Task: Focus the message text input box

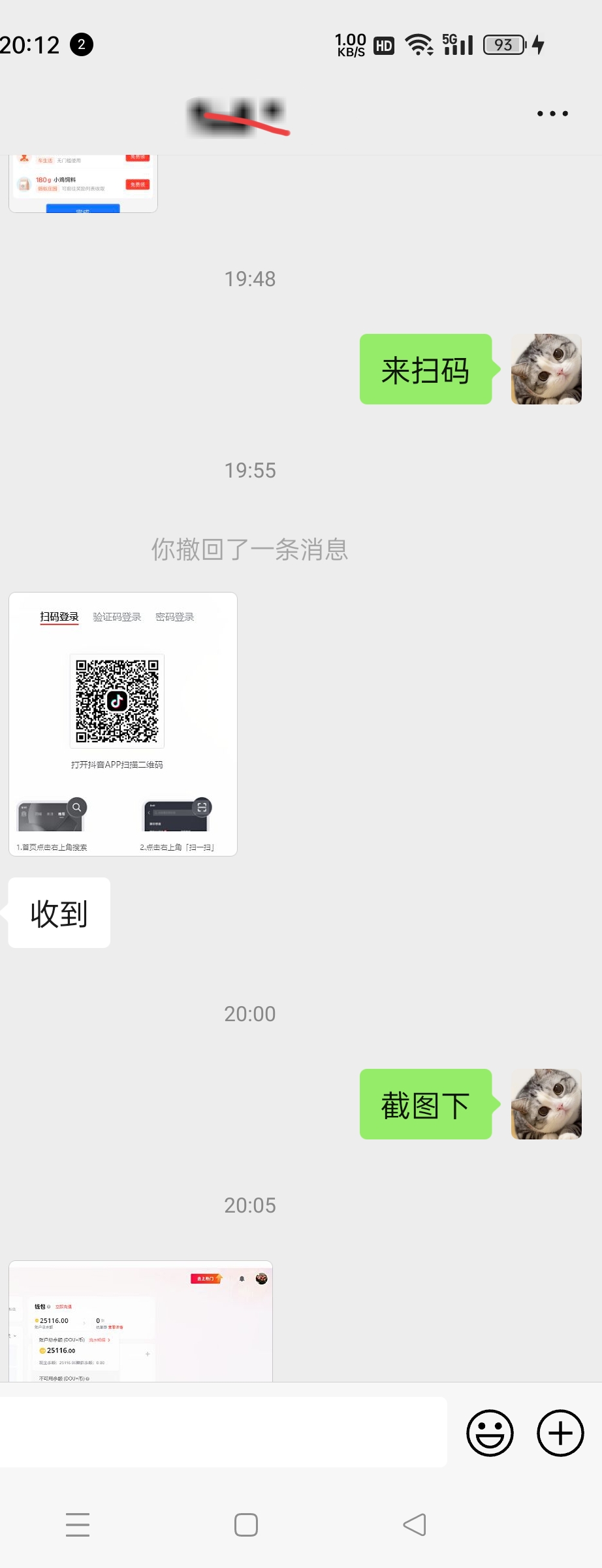Action: coord(222,1432)
